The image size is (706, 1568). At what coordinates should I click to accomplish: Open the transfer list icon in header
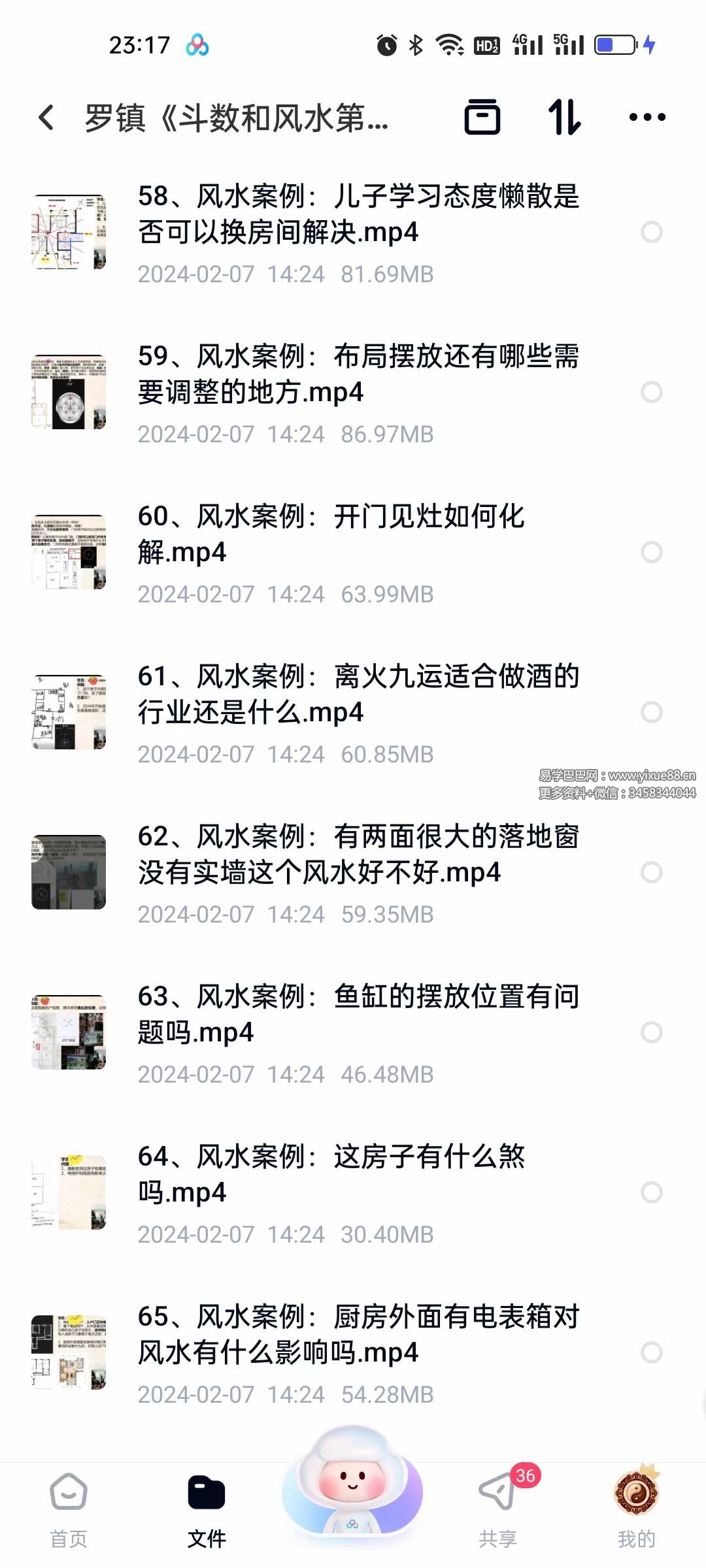pyautogui.click(x=482, y=118)
